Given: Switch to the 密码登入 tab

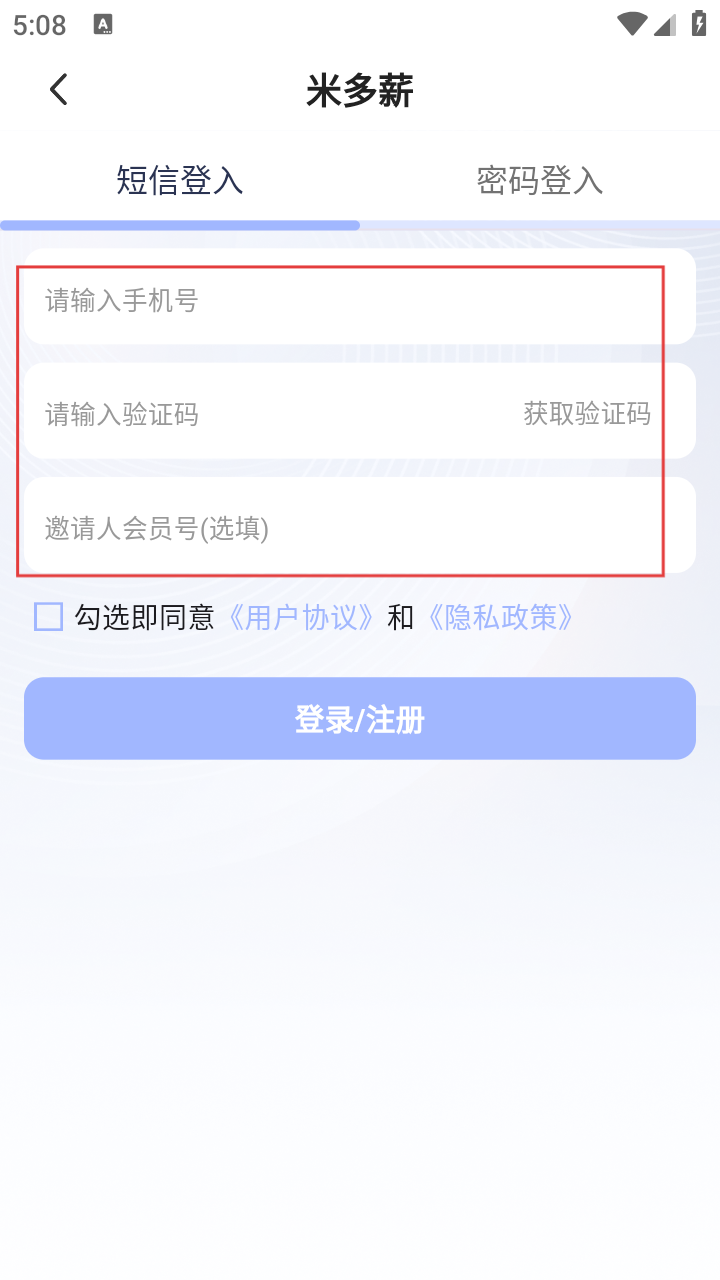Looking at the screenshot, I should coord(540,181).
